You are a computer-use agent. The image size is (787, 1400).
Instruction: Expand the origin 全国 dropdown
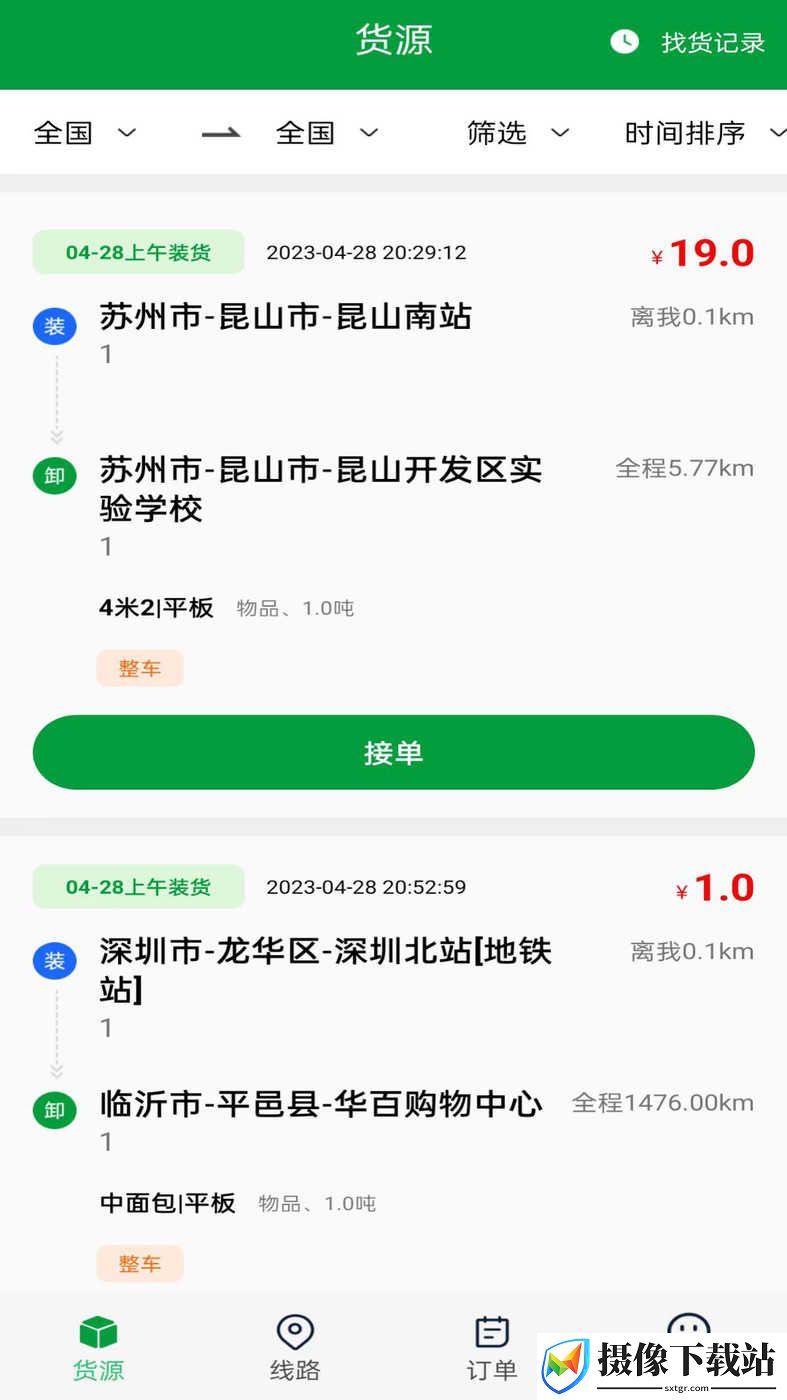[85, 132]
